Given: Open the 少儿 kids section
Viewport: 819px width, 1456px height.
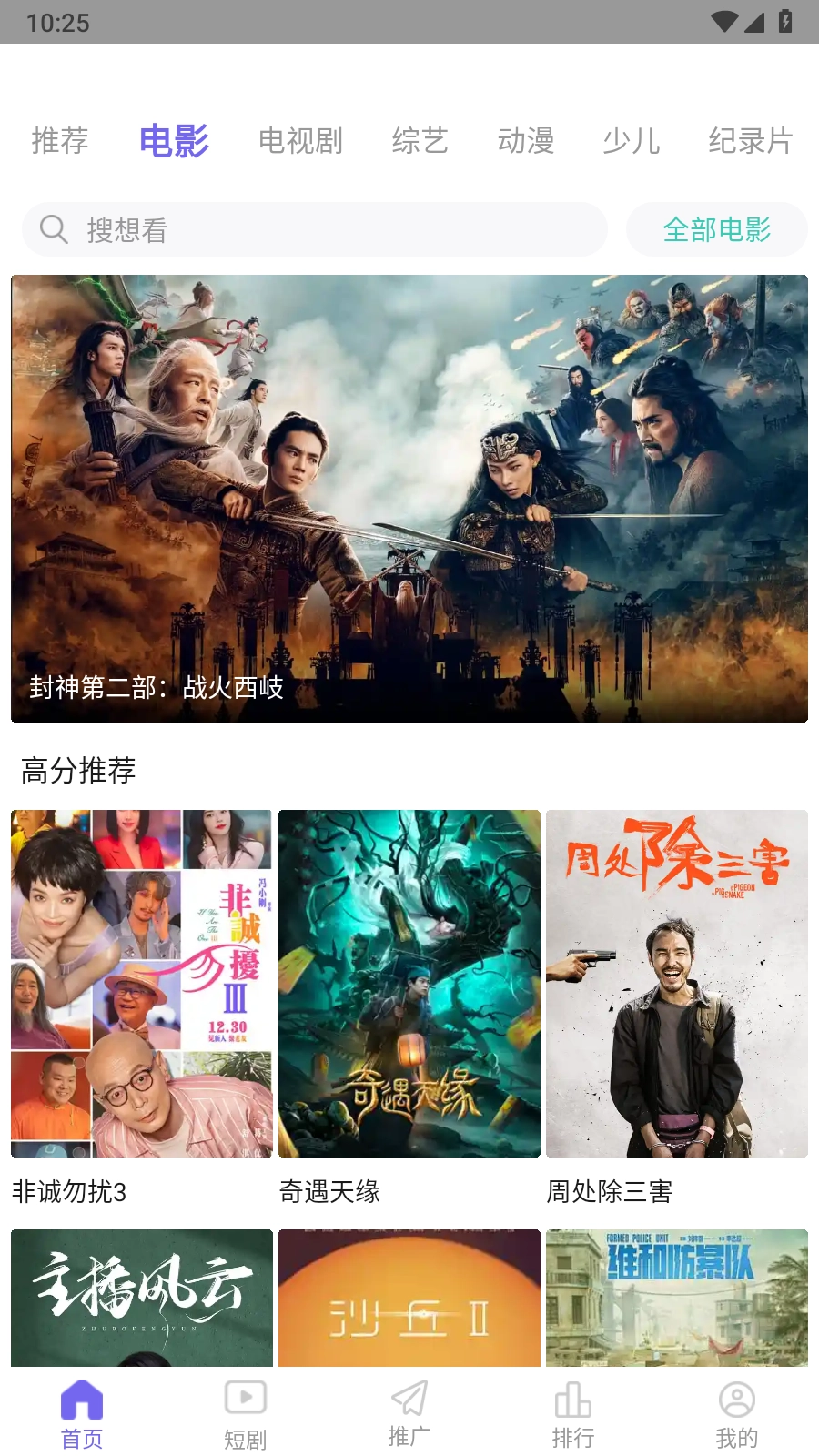Looking at the screenshot, I should (632, 141).
